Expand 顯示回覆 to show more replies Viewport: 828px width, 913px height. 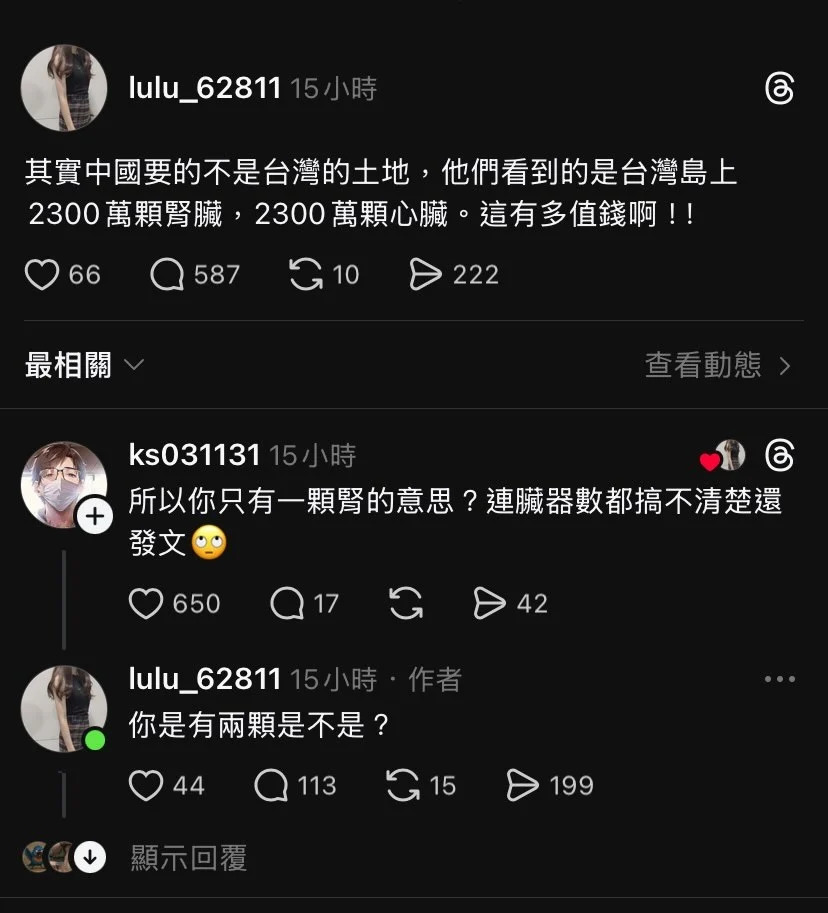(188, 858)
